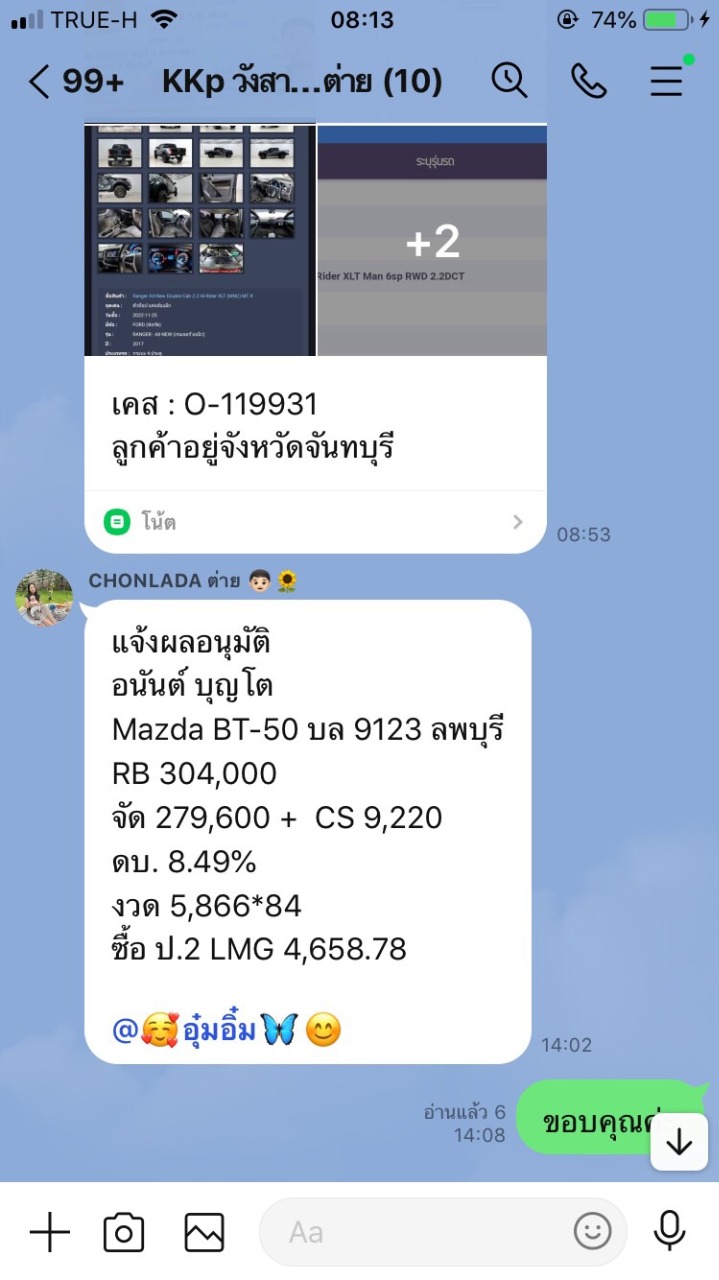Viewport: 719px width, 1280px height.
Task: Open the plus attachment menu
Action: point(49,1232)
